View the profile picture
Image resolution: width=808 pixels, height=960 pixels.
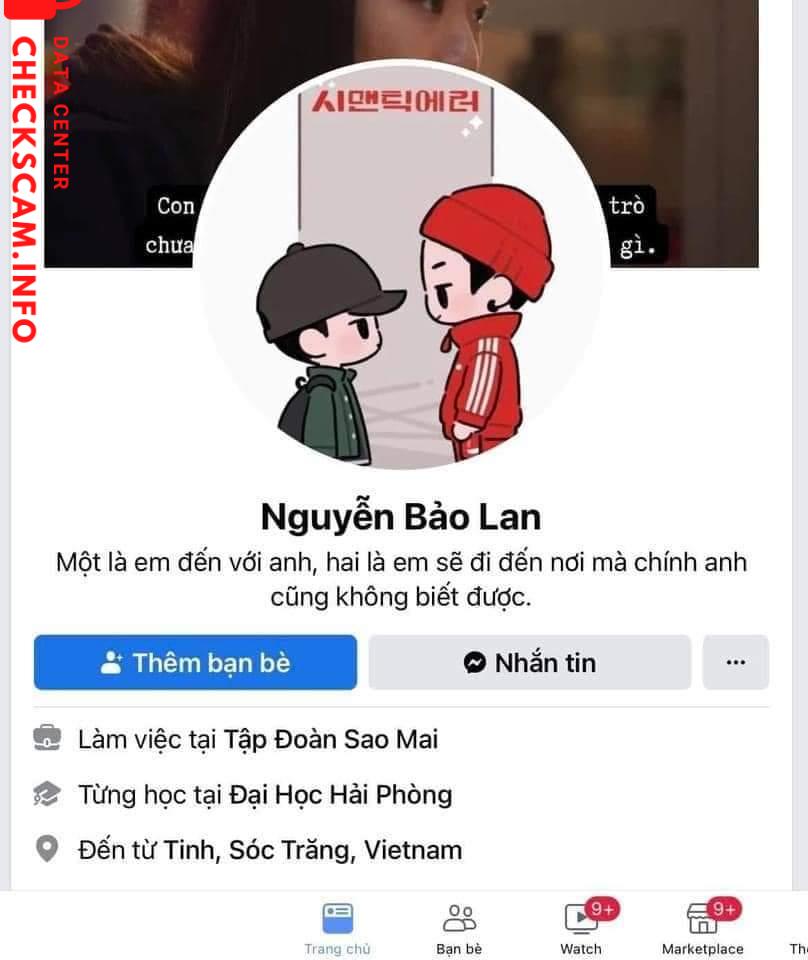pos(400,270)
